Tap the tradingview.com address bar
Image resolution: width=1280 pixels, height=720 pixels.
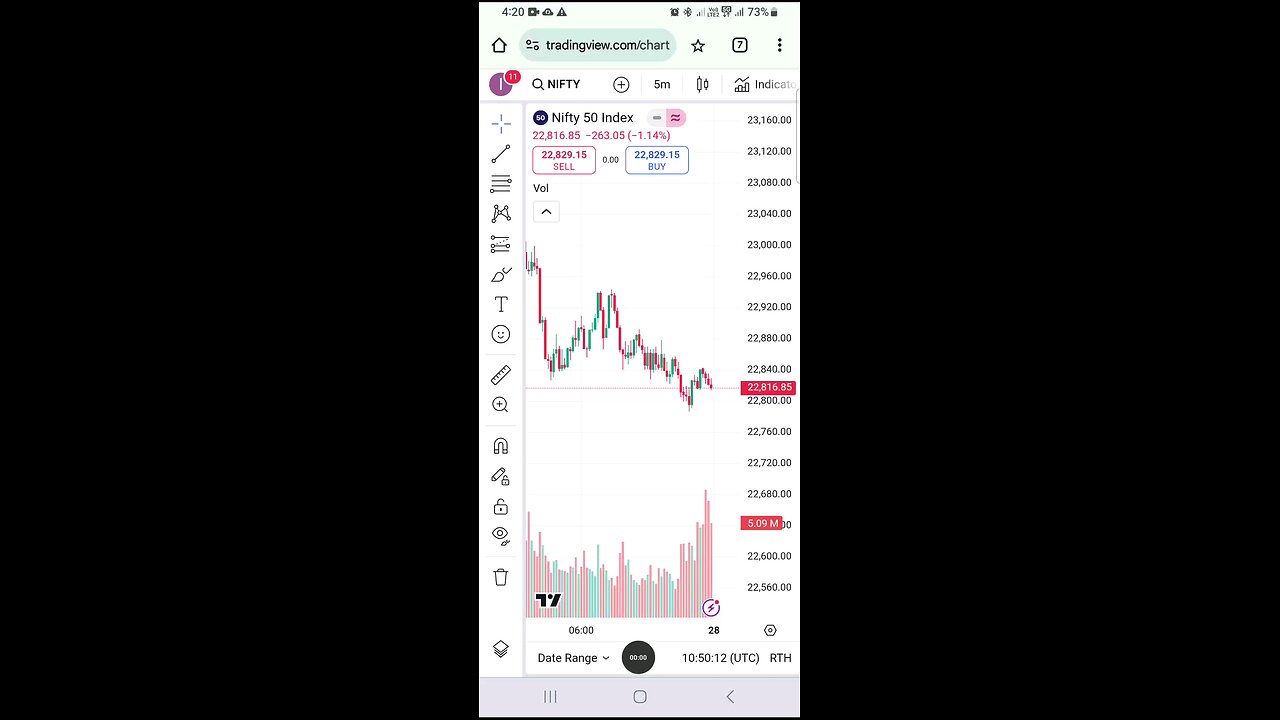coord(598,45)
